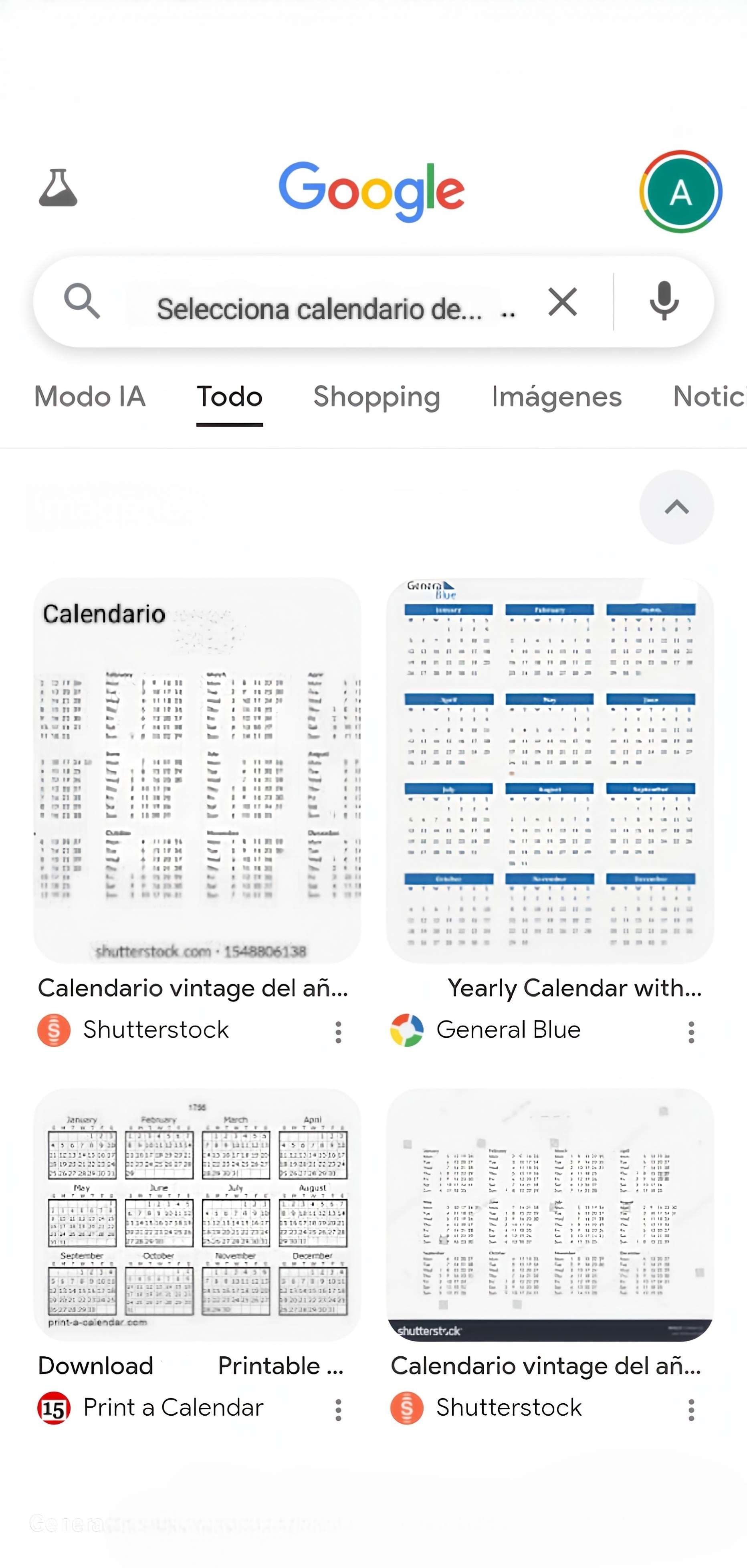Open the account profile avatar

(x=680, y=192)
